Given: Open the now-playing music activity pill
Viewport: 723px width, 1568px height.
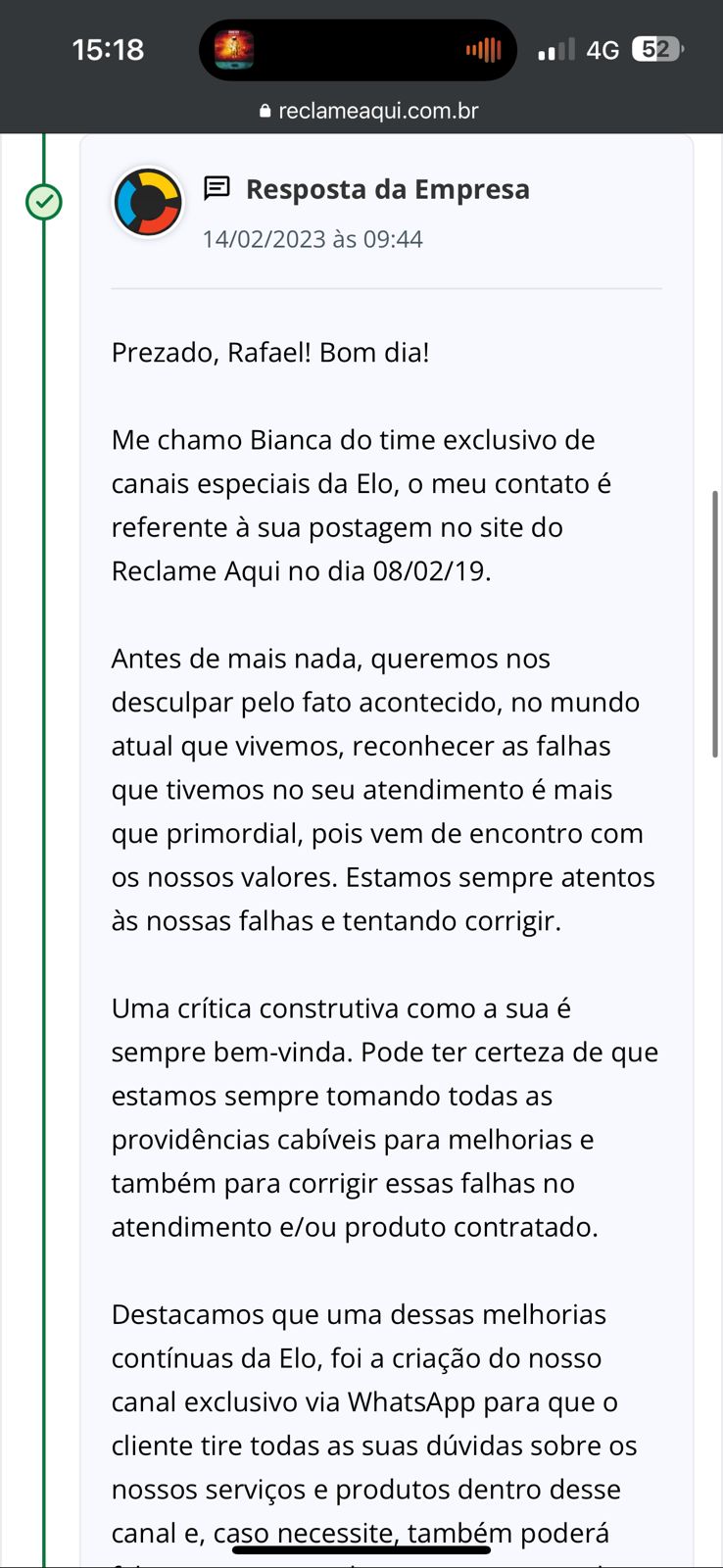Looking at the screenshot, I should point(358,50).
